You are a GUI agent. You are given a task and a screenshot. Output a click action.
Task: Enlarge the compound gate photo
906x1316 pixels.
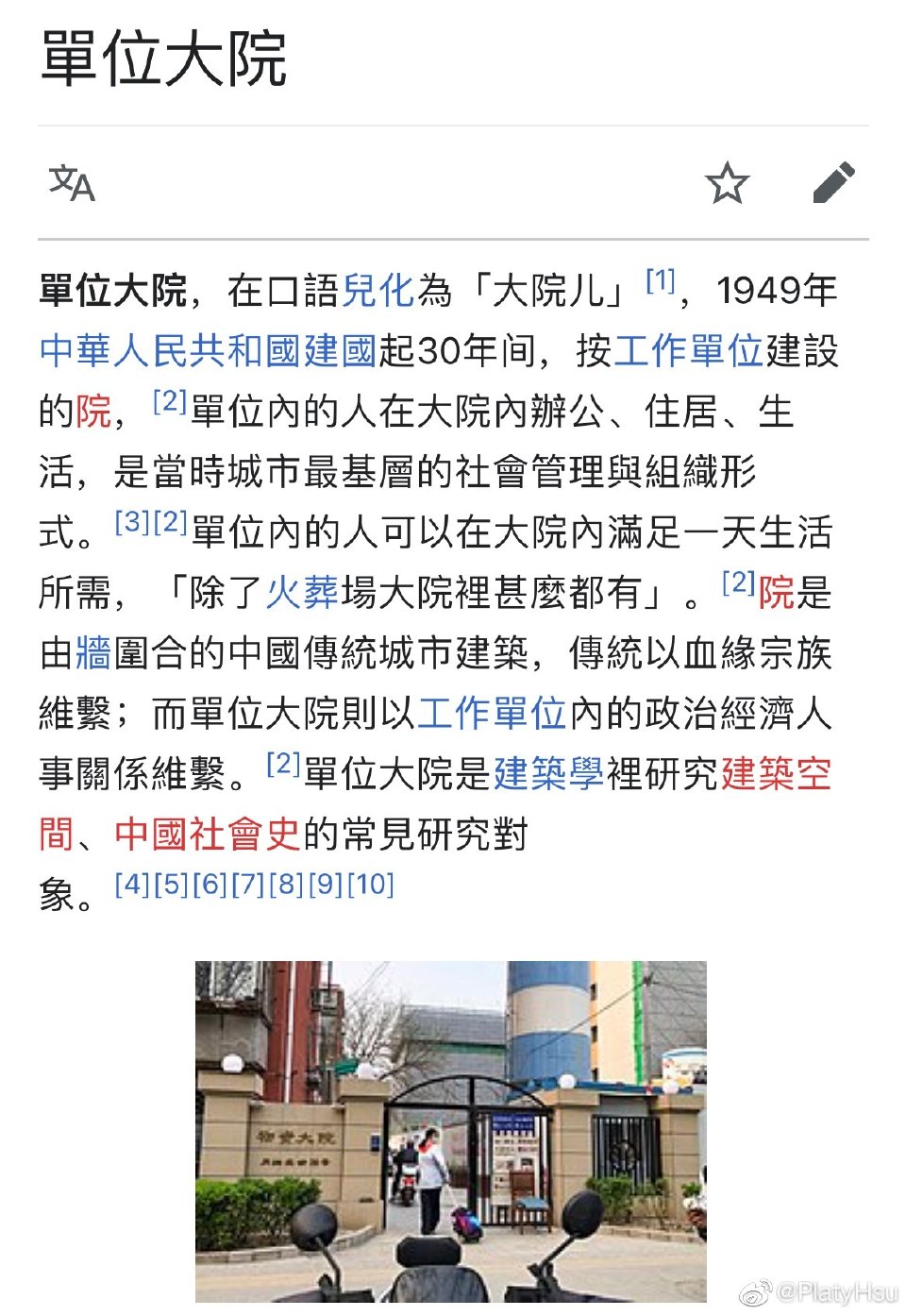click(x=450, y=1131)
